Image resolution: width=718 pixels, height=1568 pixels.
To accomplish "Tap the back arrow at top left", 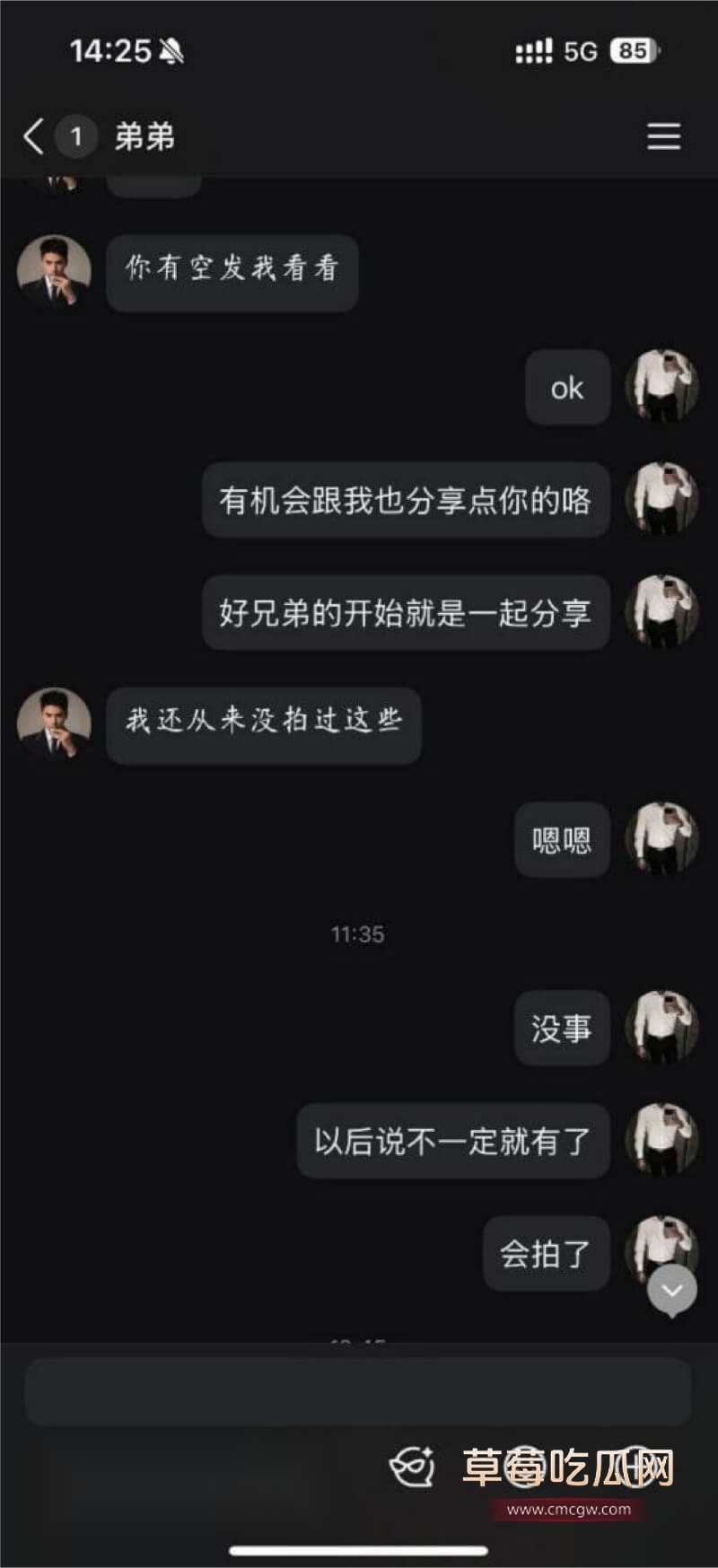I will tap(32, 136).
